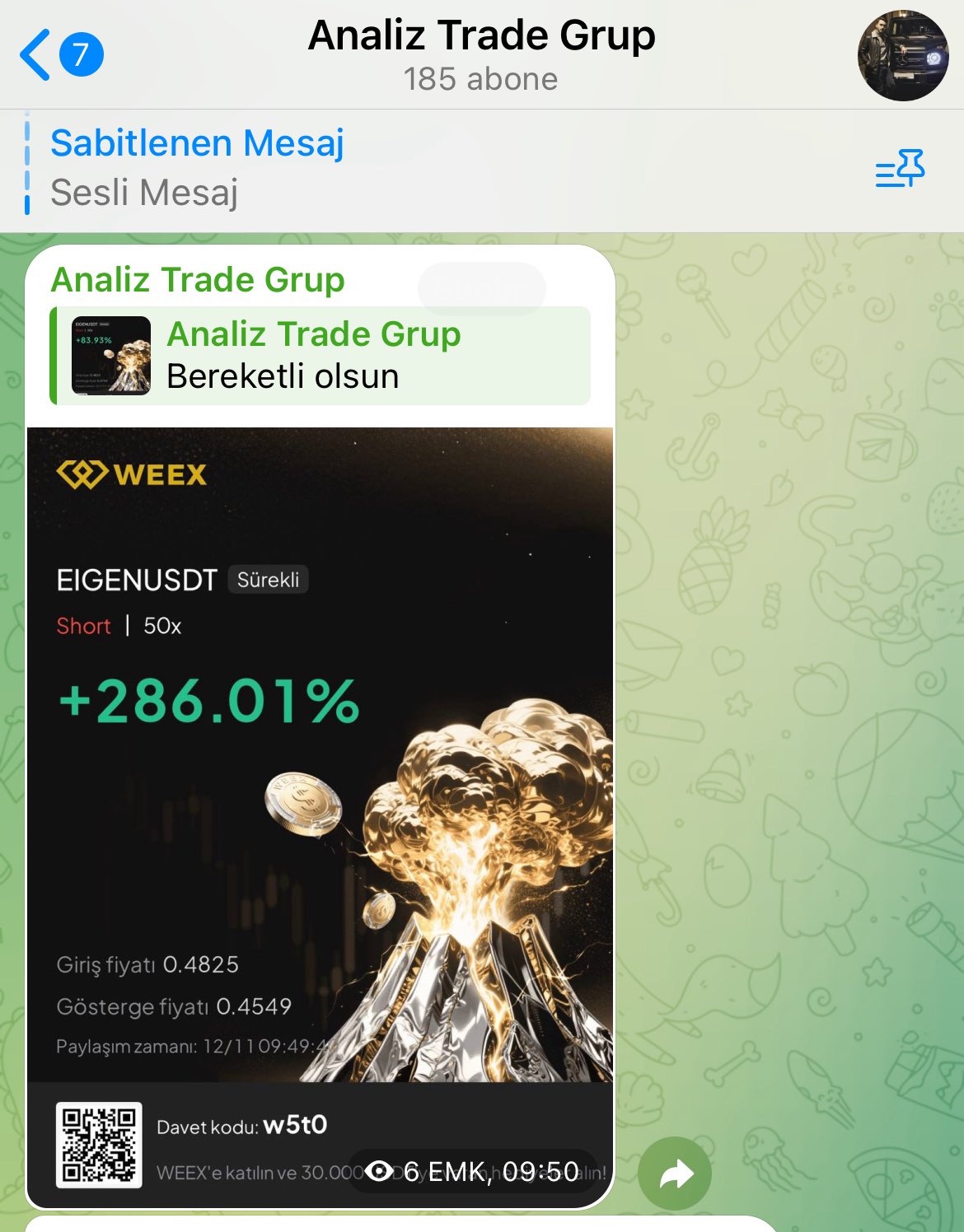Show the pinned messages list
This screenshot has height=1232, width=964.
(x=900, y=169)
